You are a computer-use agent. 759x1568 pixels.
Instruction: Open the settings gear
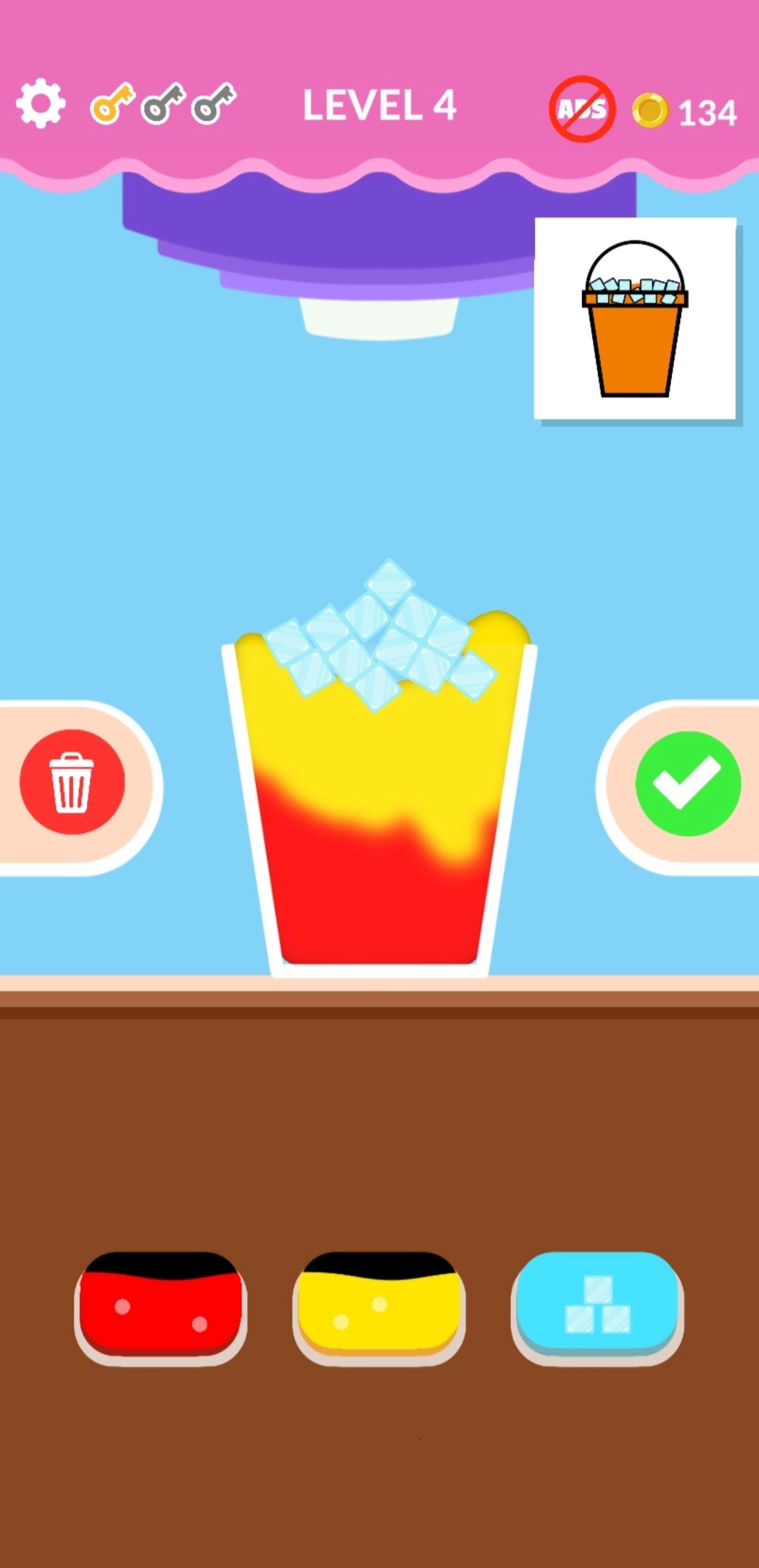[x=41, y=103]
